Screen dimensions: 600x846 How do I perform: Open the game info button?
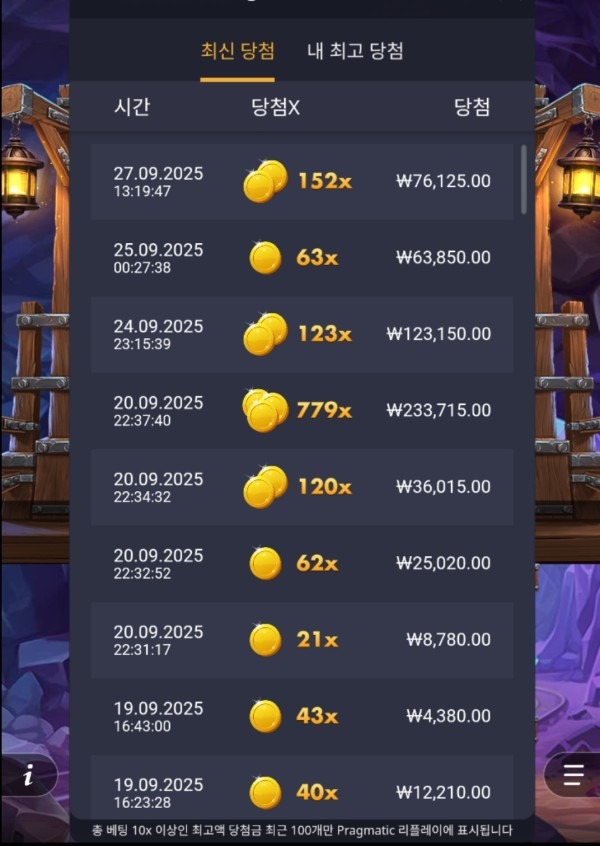(28, 774)
